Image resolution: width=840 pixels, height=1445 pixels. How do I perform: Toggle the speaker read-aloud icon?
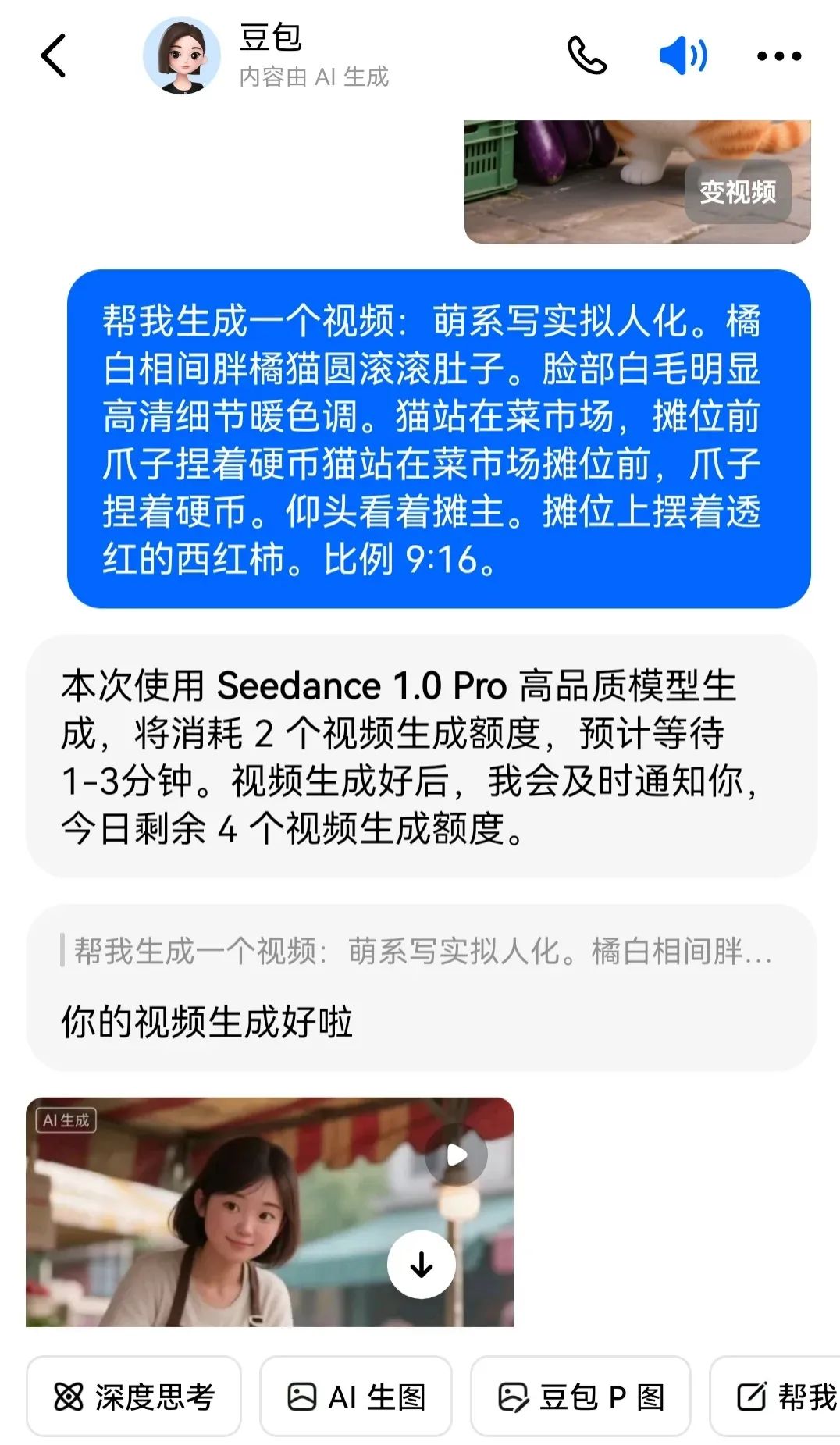(683, 55)
